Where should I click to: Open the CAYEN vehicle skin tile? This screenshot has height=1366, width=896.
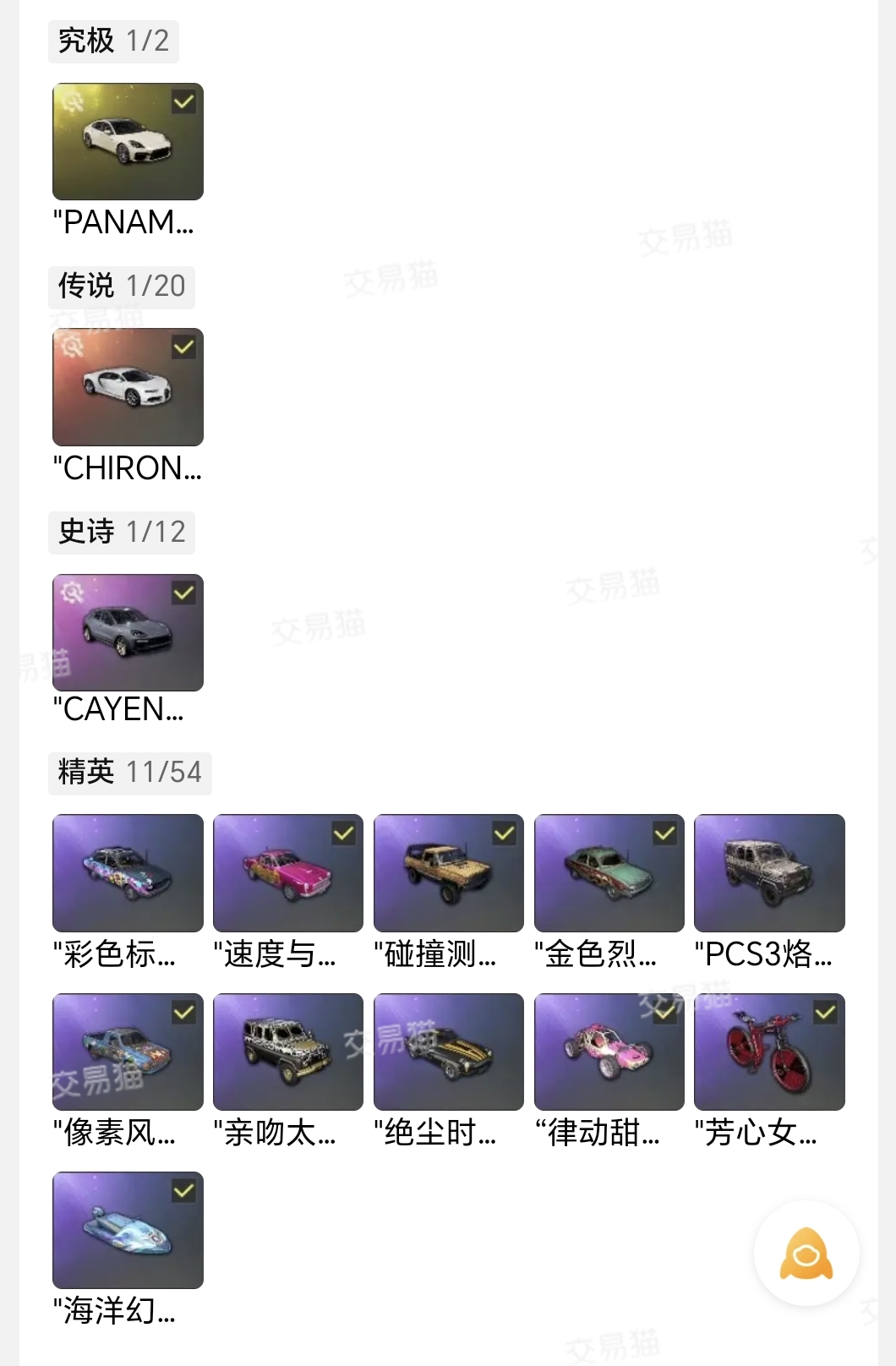coord(128,632)
